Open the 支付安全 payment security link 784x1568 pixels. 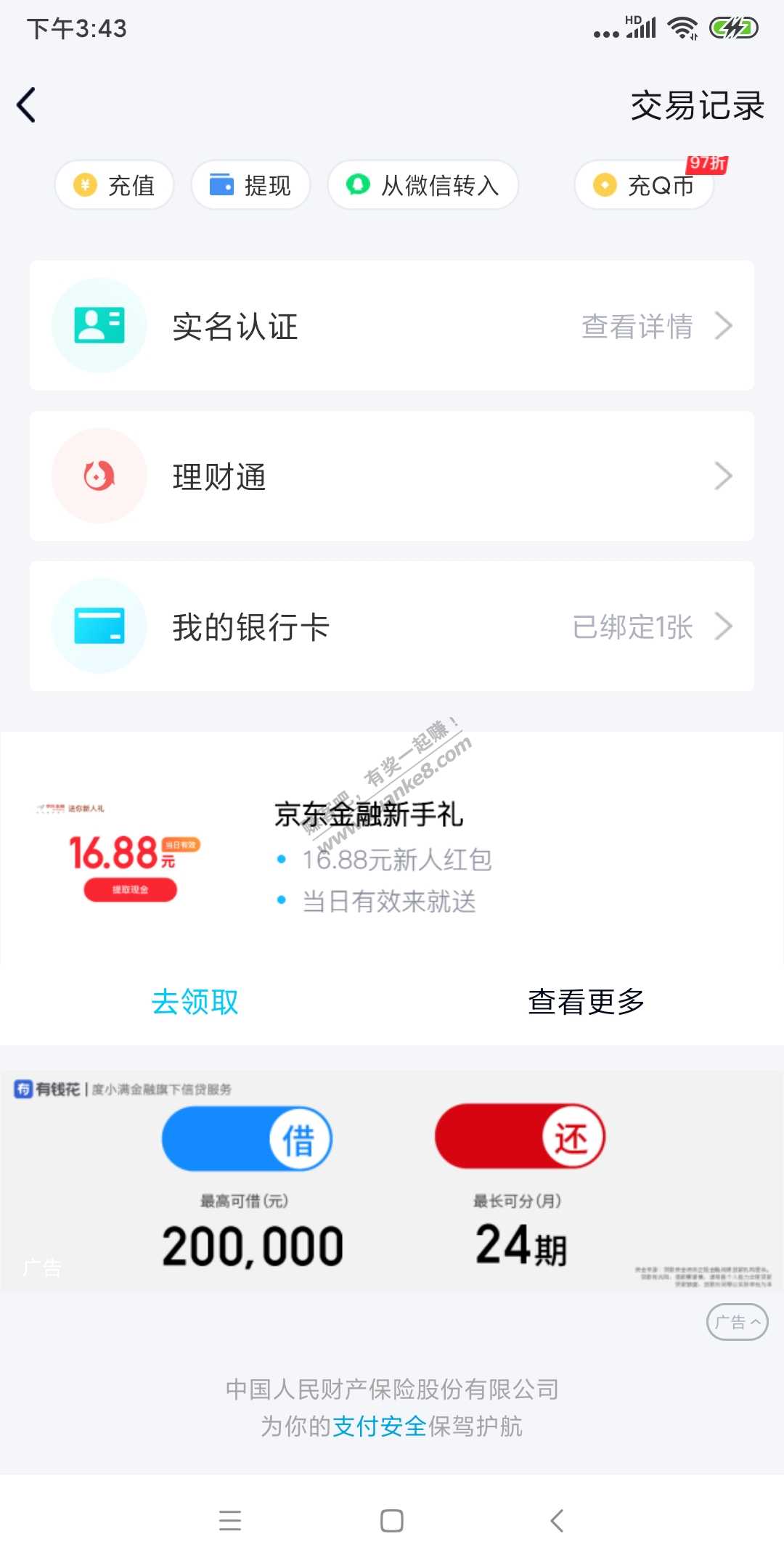click(x=379, y=1426)
